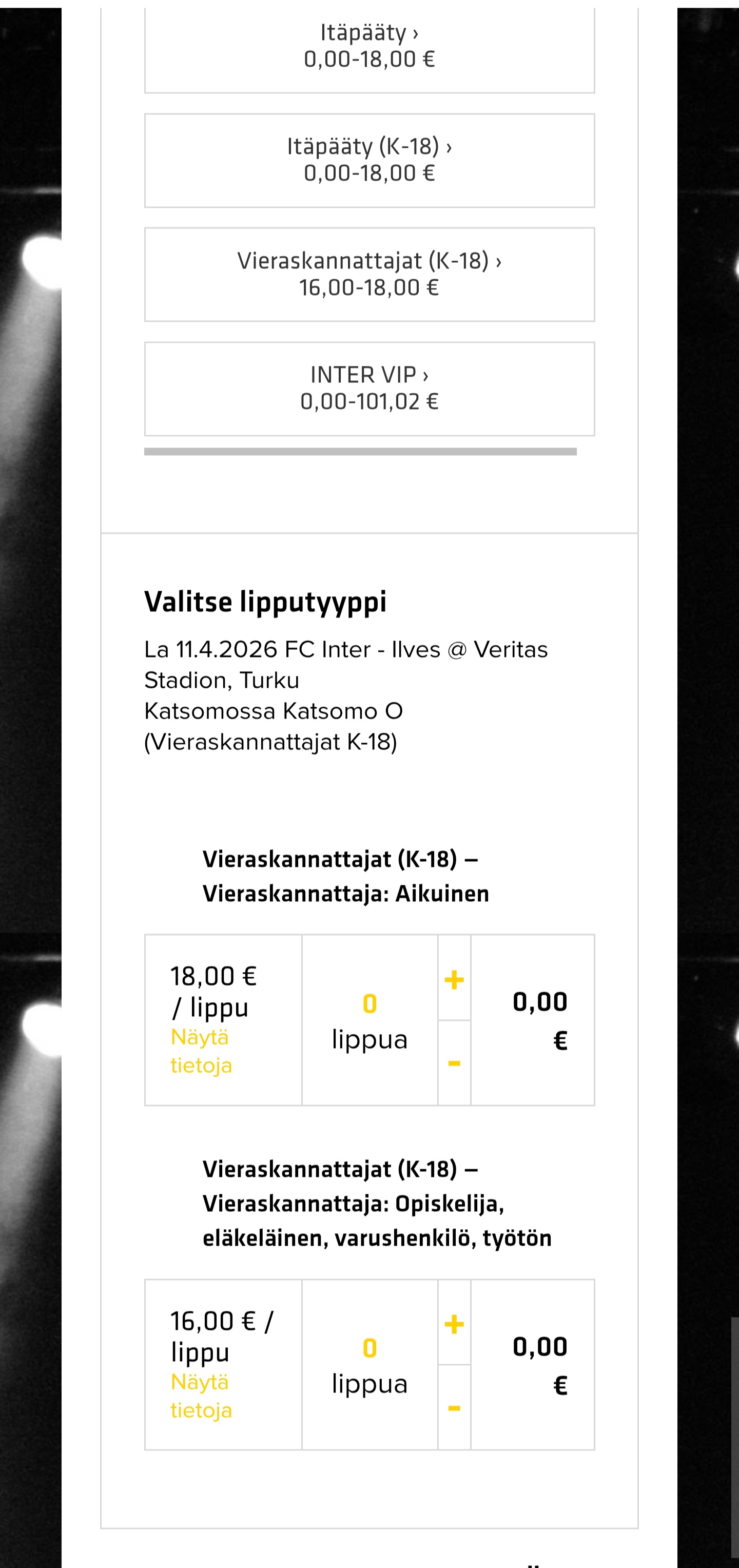Add one Aikuinen 18,00 € ticket
The height and width of the screenshot is (1568, 739).
click(x=454, y=979)
